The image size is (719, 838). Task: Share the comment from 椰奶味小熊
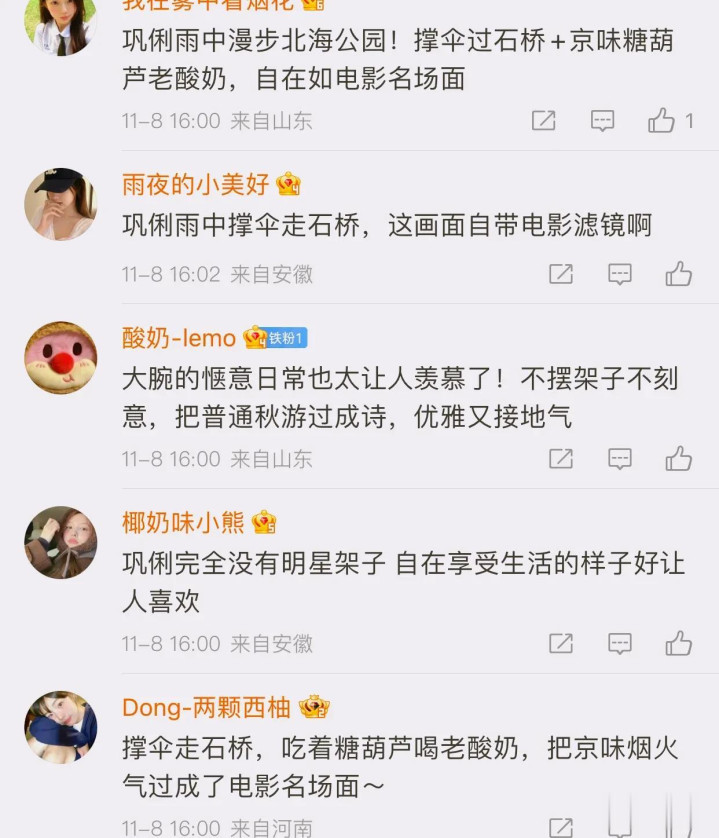(561, 643)
